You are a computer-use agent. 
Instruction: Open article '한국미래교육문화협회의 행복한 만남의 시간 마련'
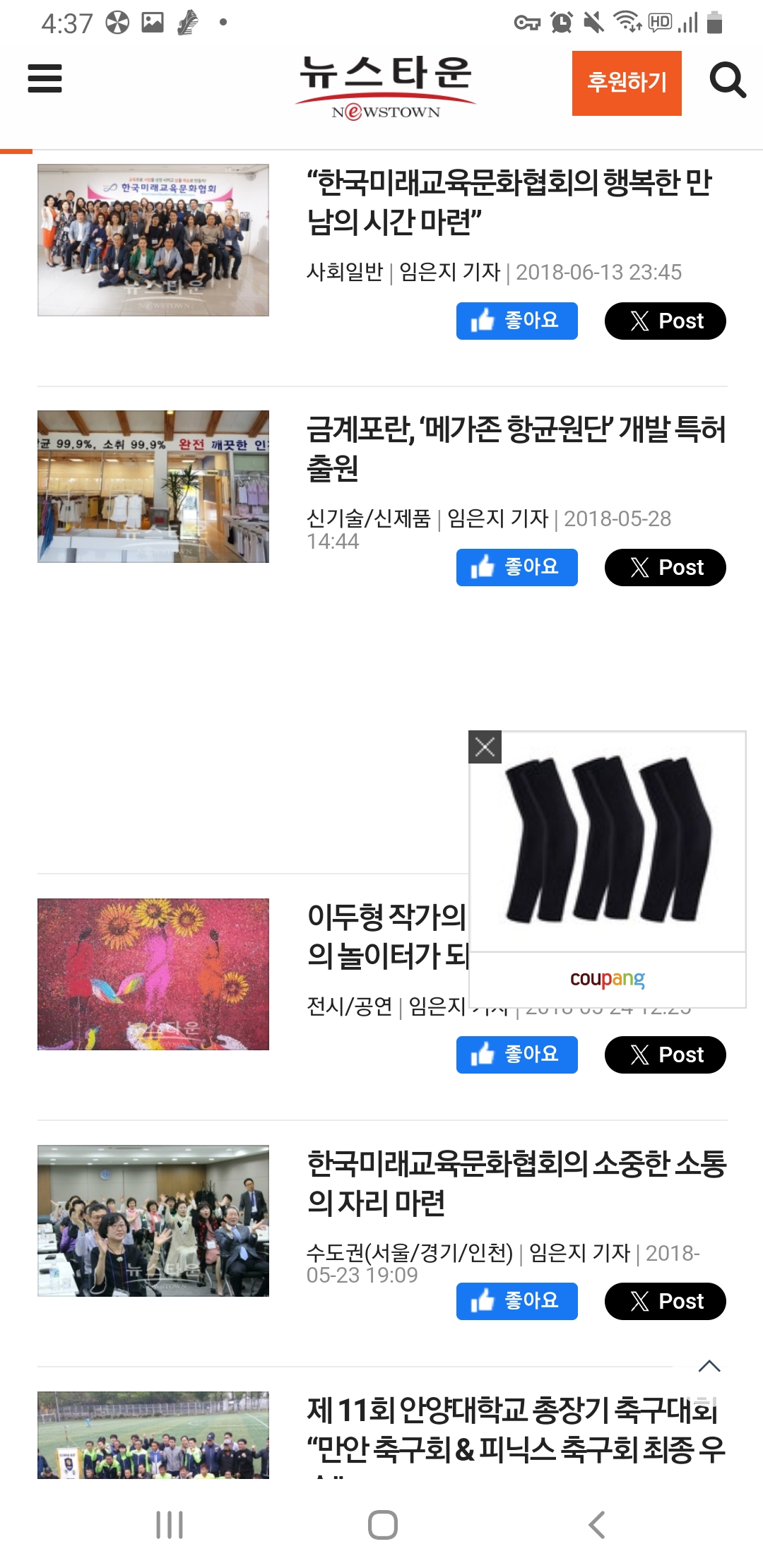click(509, 202)
